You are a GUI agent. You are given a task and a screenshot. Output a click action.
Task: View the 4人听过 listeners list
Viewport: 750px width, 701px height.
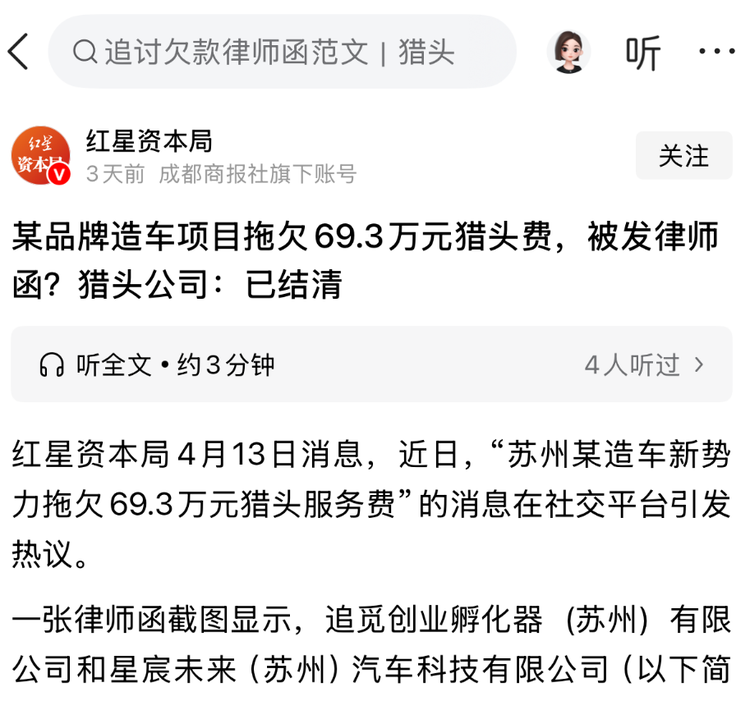point(645,365)
